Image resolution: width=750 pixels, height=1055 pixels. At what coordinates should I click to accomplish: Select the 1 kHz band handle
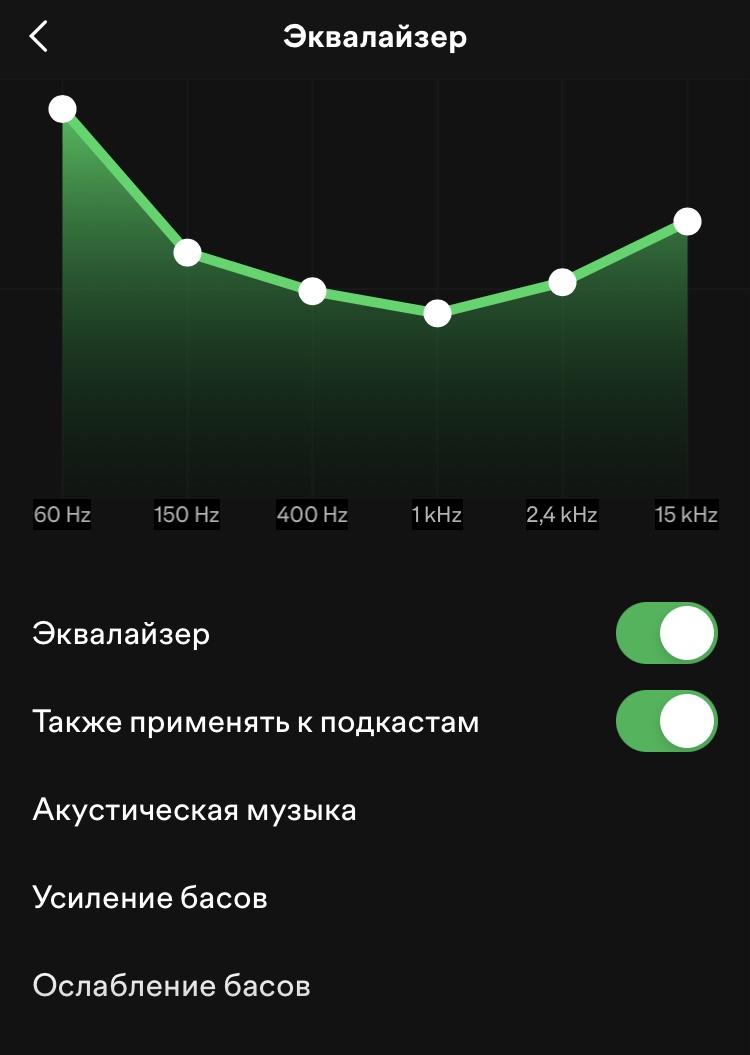[437, 314]
